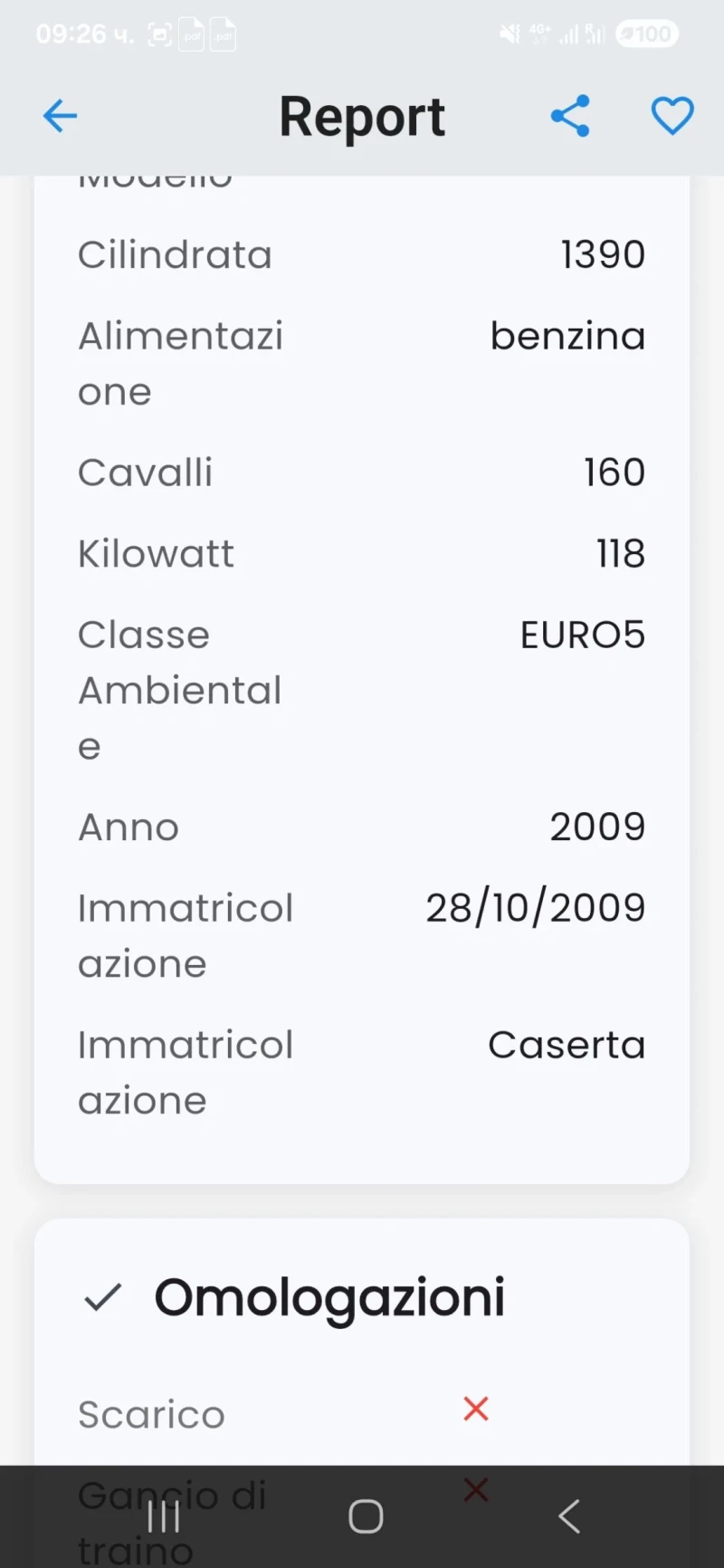Viewport: 724px width, 1568px height.
Task: Go to the home screen
Action: tap(366, 1516)
